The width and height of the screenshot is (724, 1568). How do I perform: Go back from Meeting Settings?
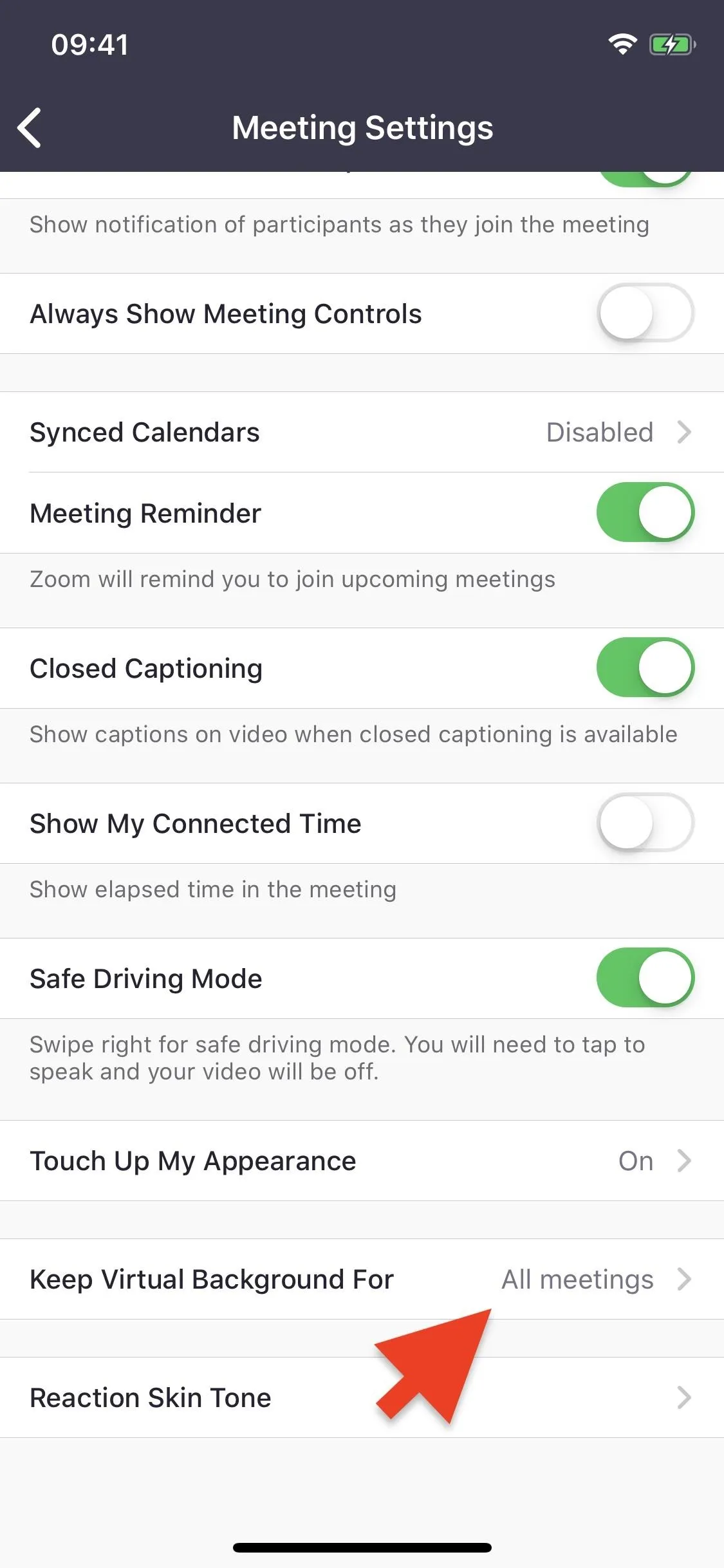click(x=30, y=127)
